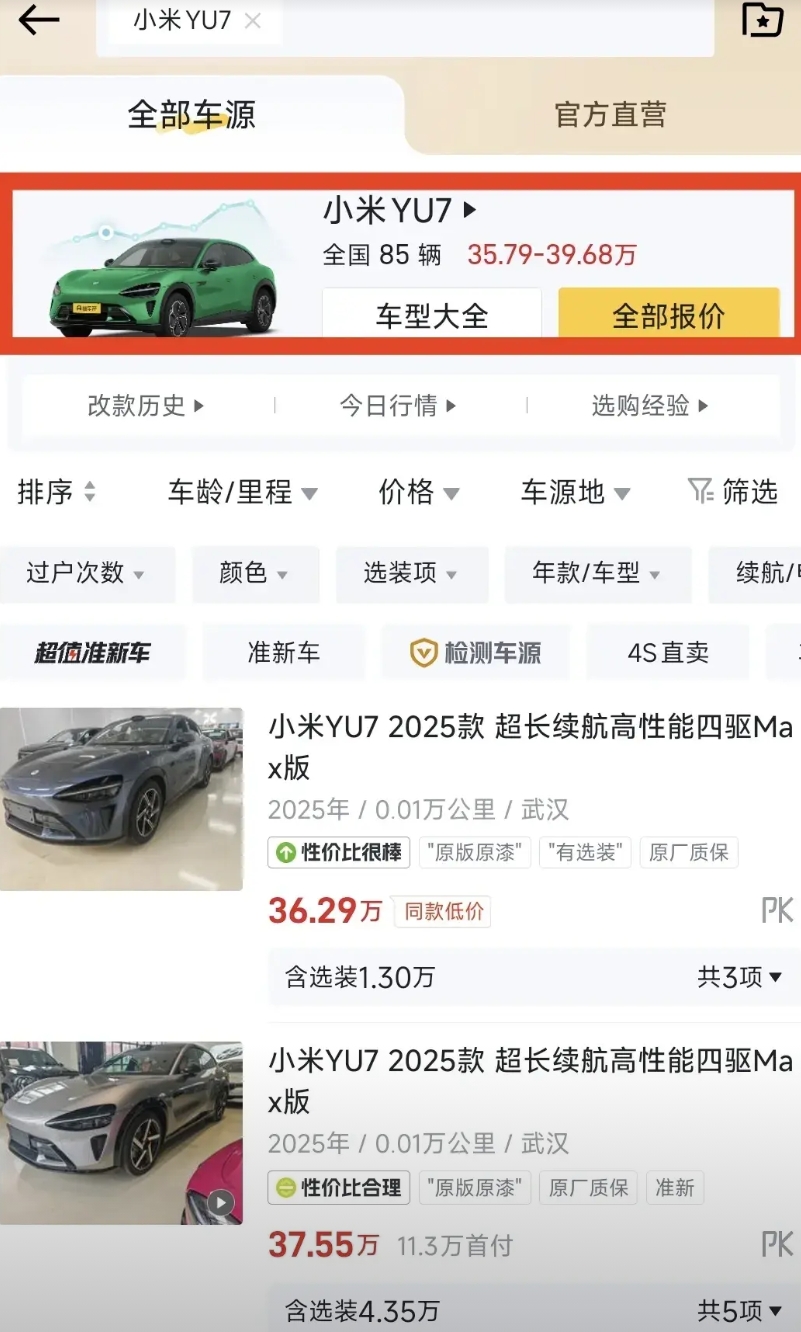
Task: Open the 36.29万 小米YU7 listing
Action: pos(529,750)
